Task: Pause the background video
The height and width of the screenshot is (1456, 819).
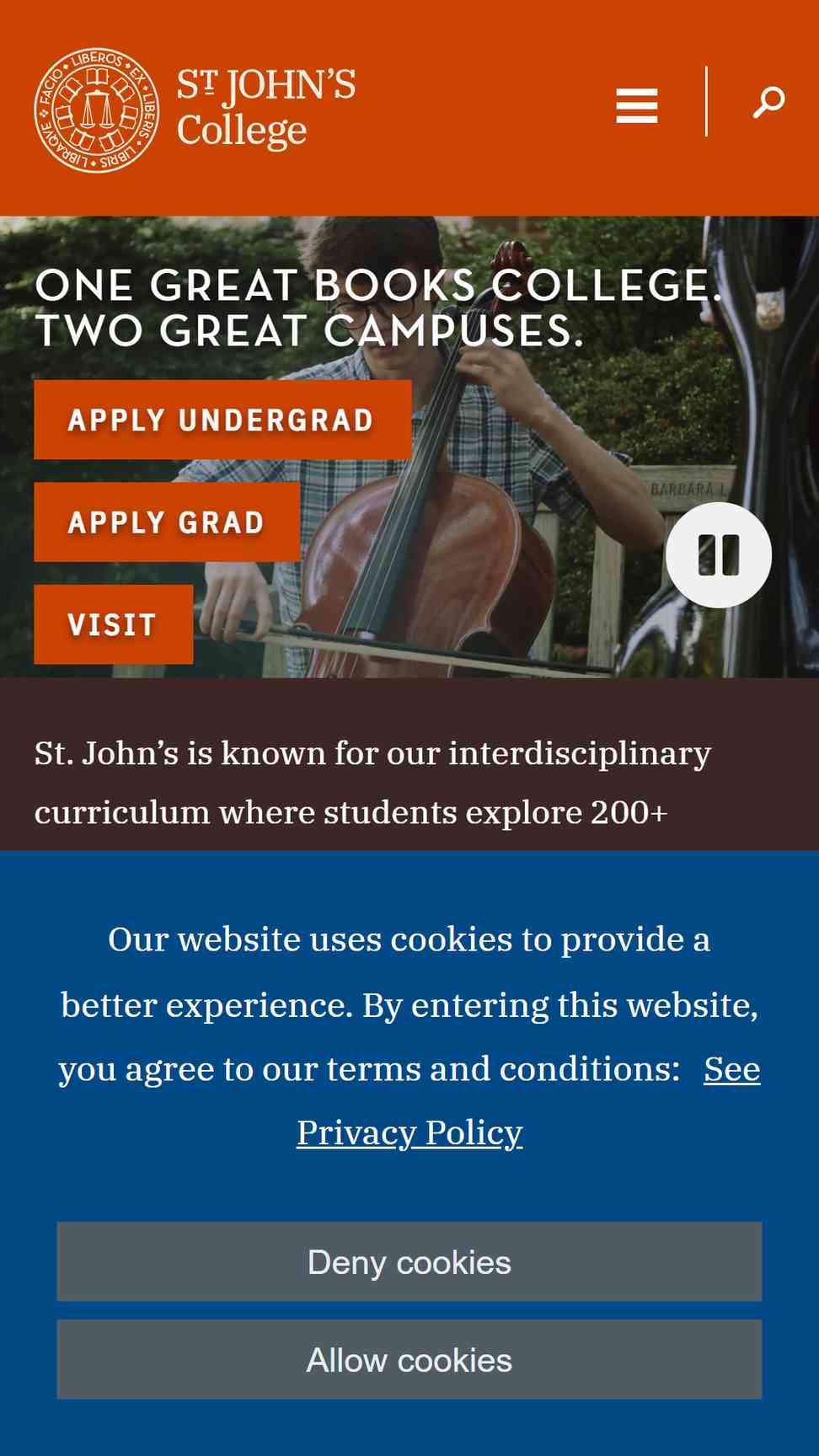Action: point(719,555)
